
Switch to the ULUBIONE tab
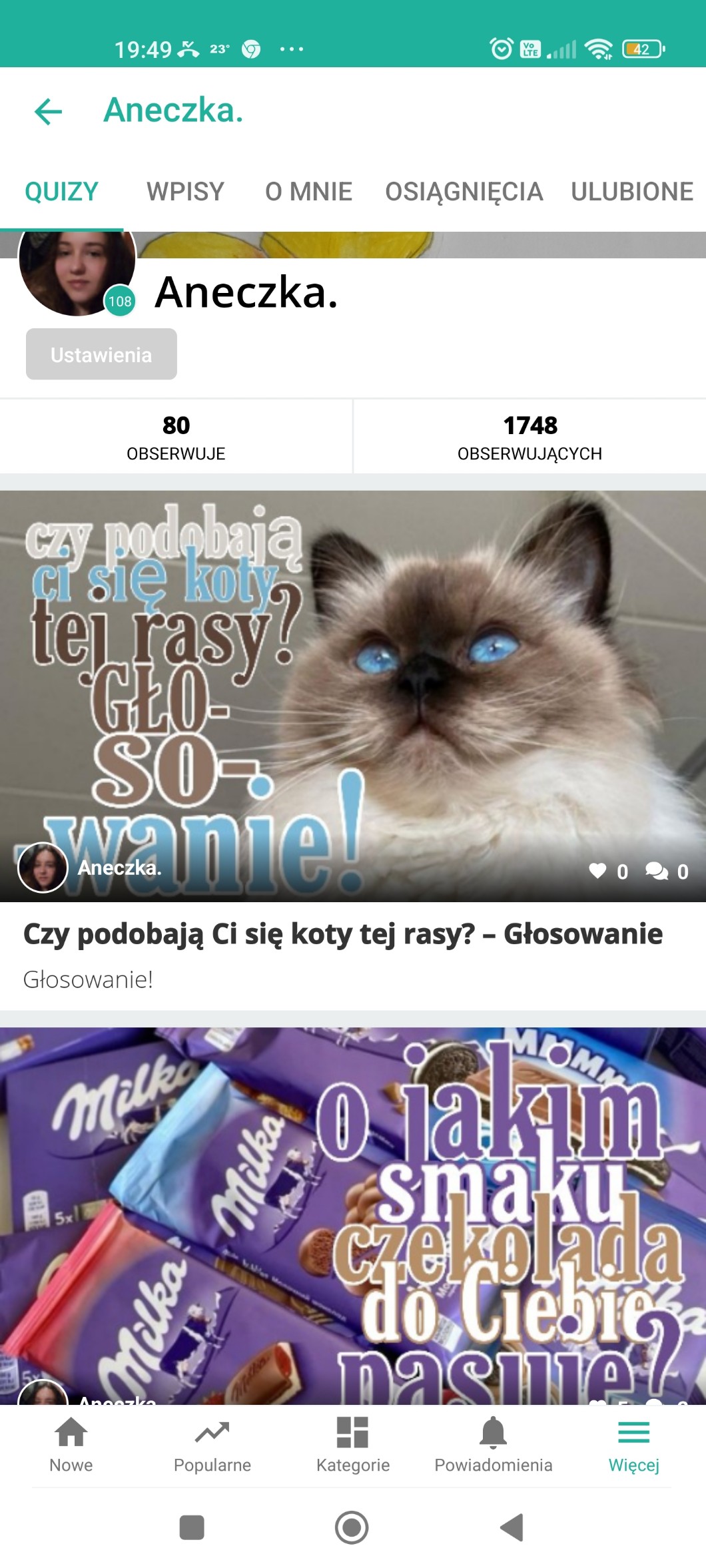(x=632, y=192)
